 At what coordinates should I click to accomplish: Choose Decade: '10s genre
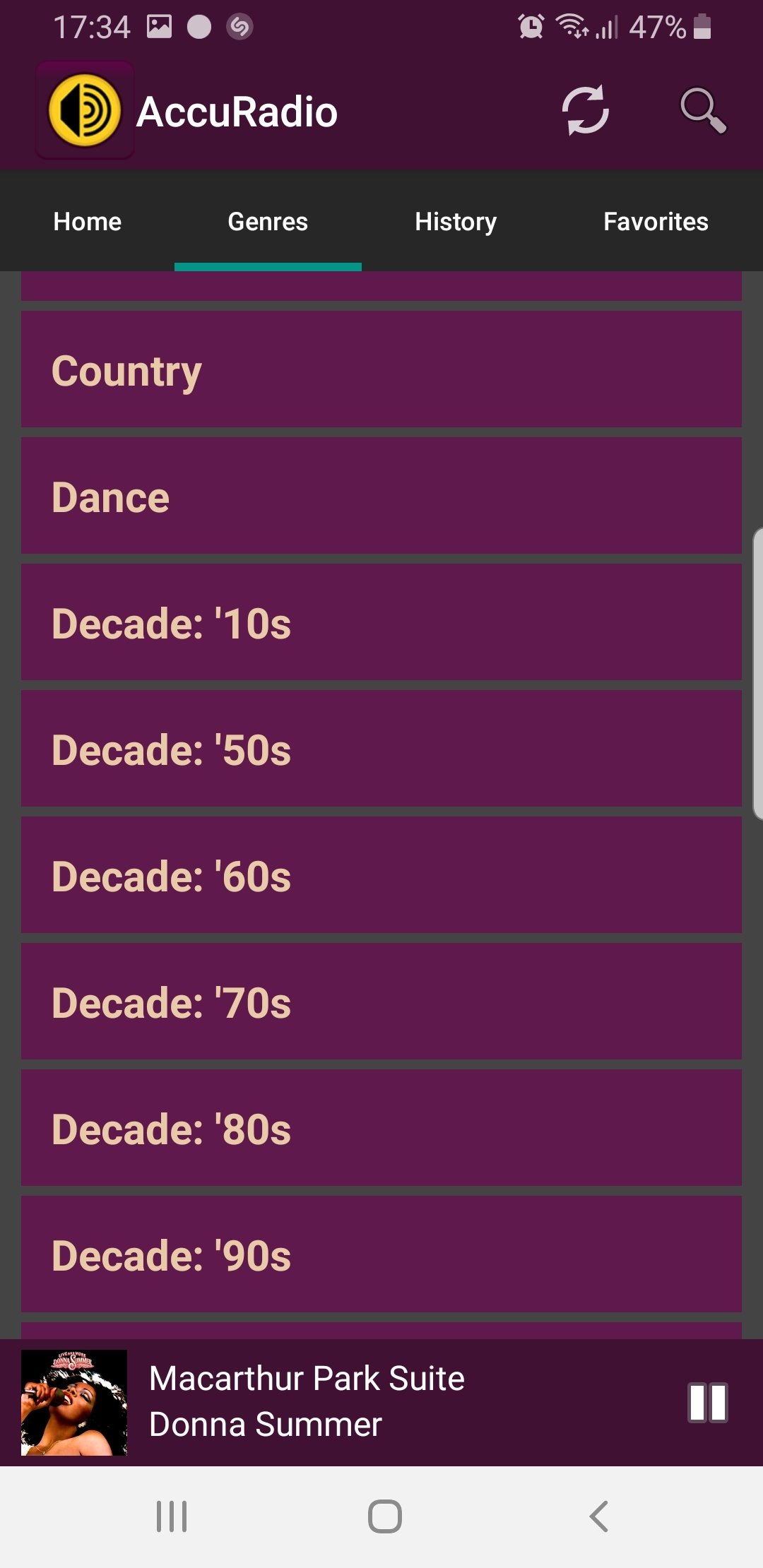[x=381, y=622]
